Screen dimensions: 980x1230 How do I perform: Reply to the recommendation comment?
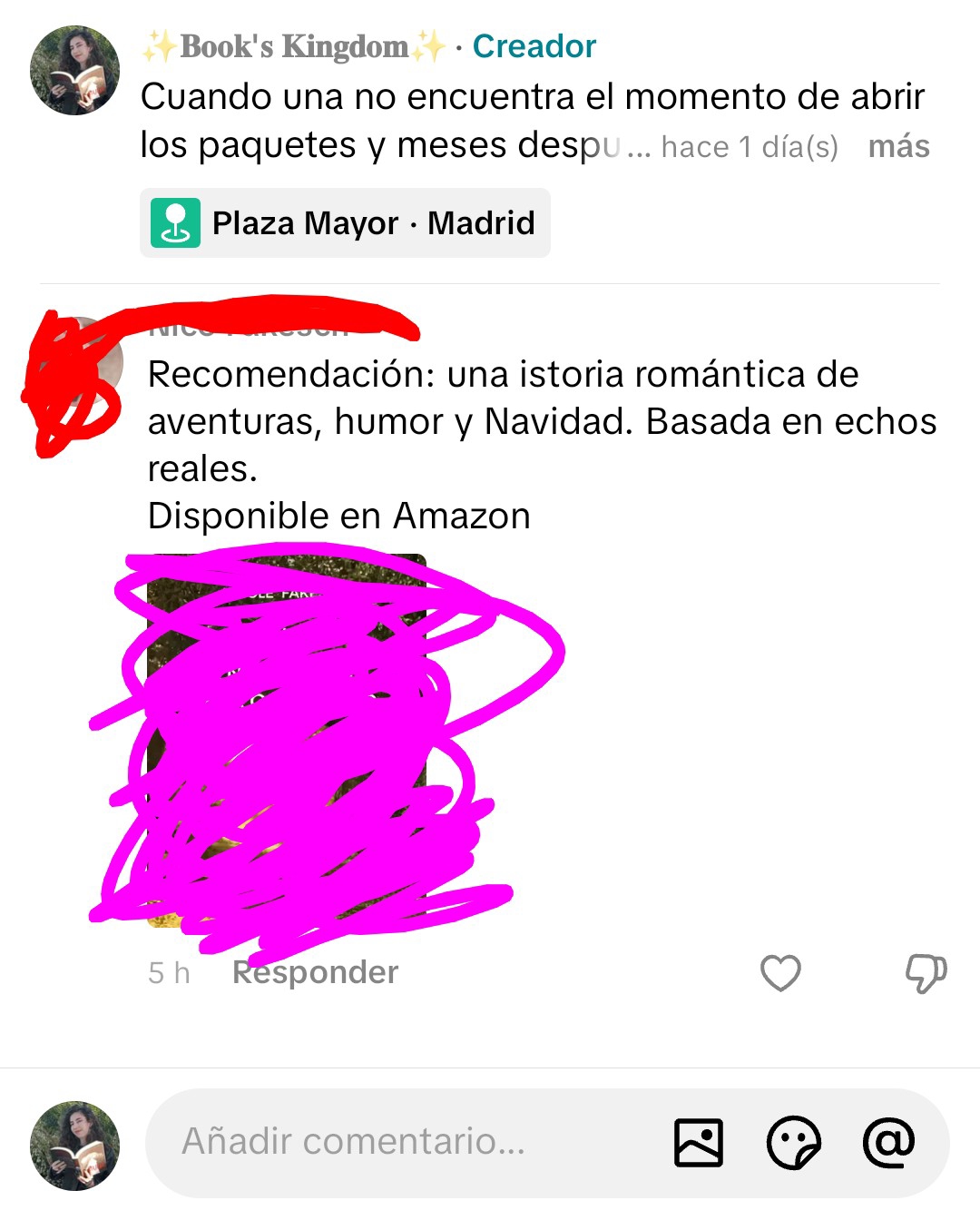[x=315, y=972]
